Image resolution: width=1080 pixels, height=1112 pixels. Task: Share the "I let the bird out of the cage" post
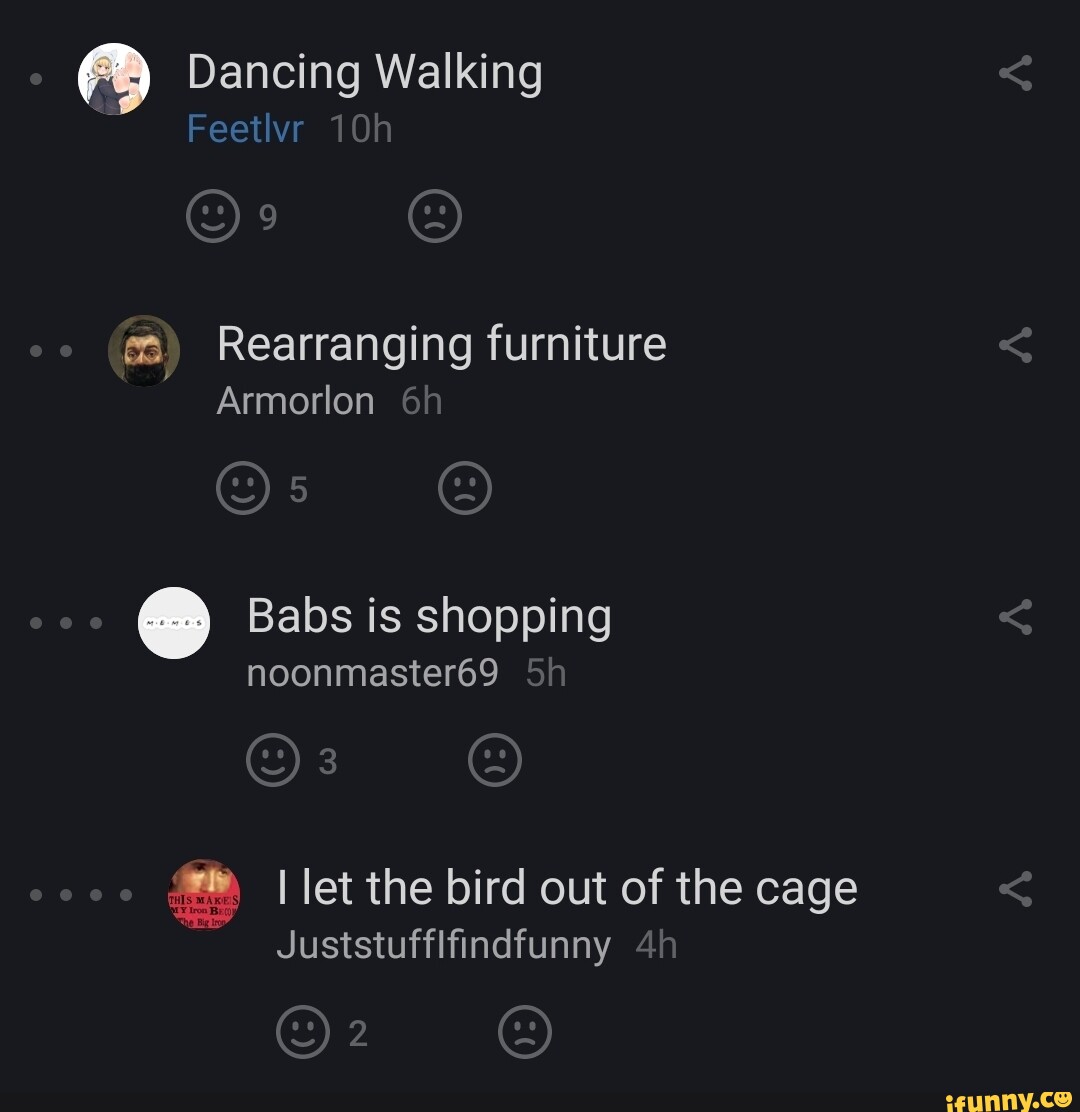(x=1016, y=888)
